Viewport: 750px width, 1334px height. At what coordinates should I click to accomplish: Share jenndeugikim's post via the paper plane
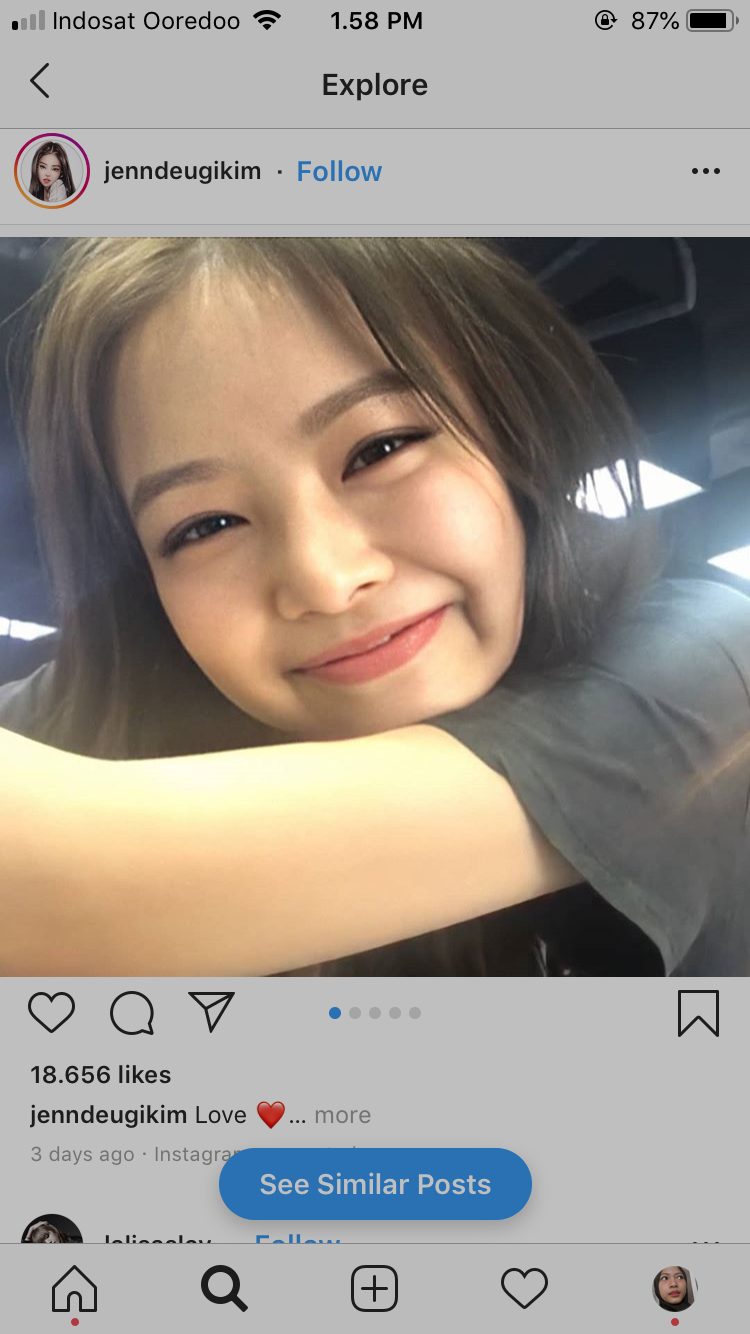[211, 1012]
